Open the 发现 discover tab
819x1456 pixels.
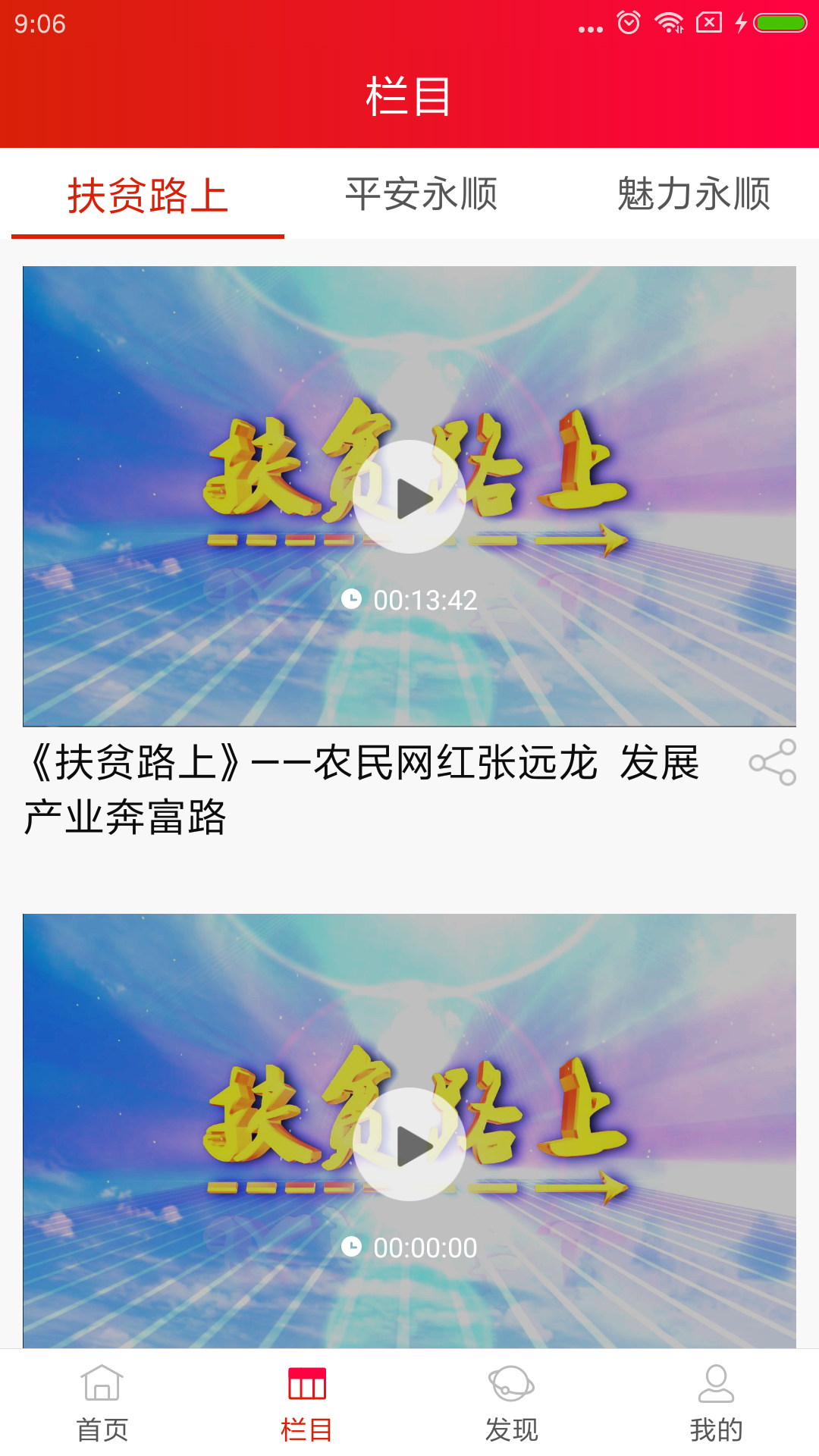512,1404
